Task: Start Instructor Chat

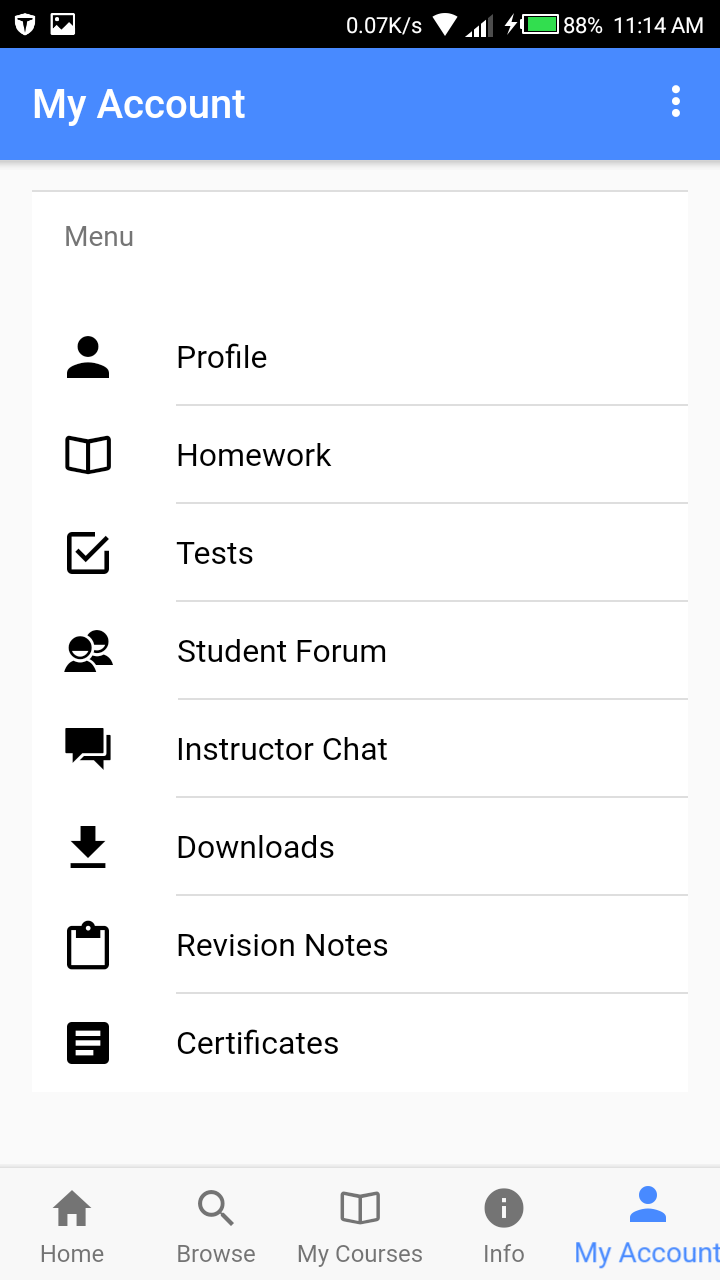Action: tap(360, 749)
